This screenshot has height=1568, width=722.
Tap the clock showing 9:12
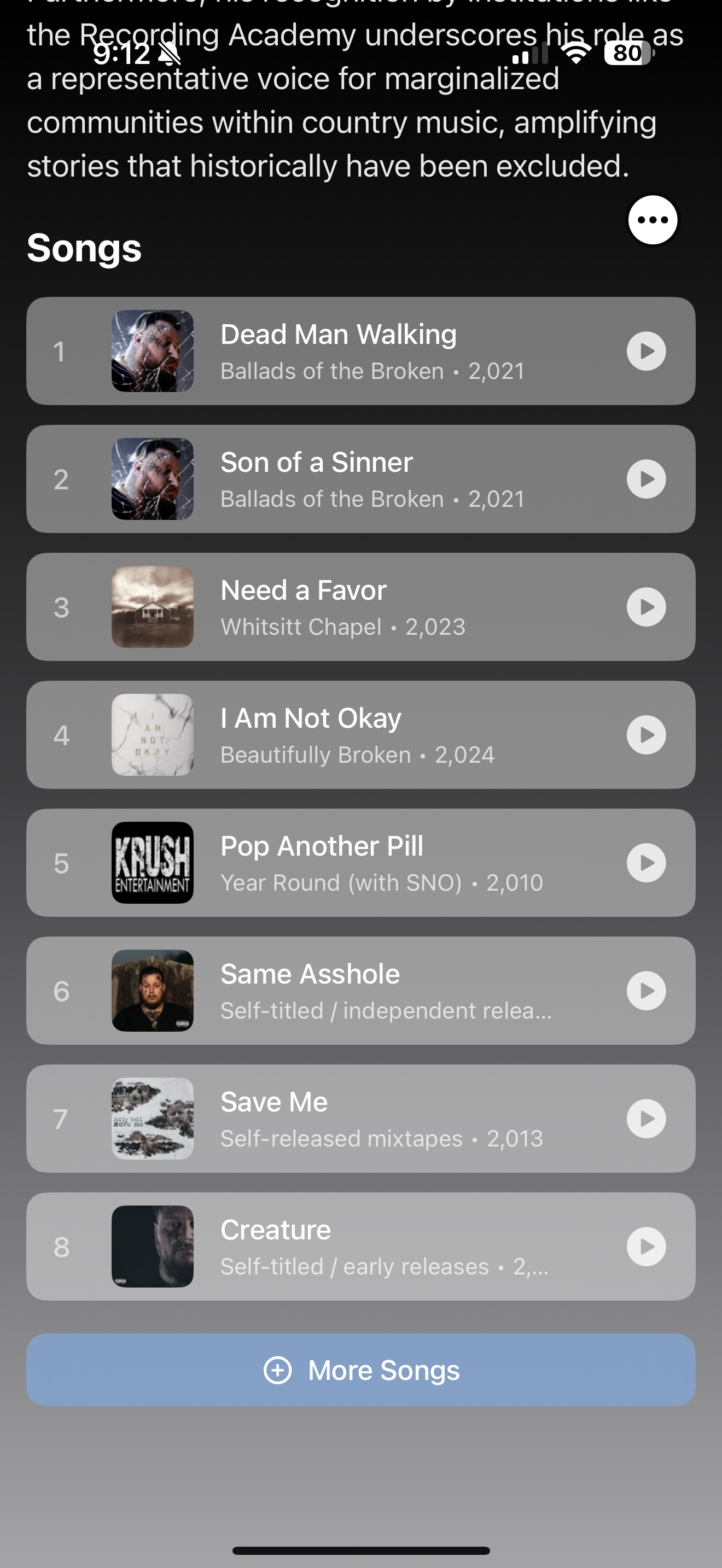pyautogui.click(x=122, y=54)
